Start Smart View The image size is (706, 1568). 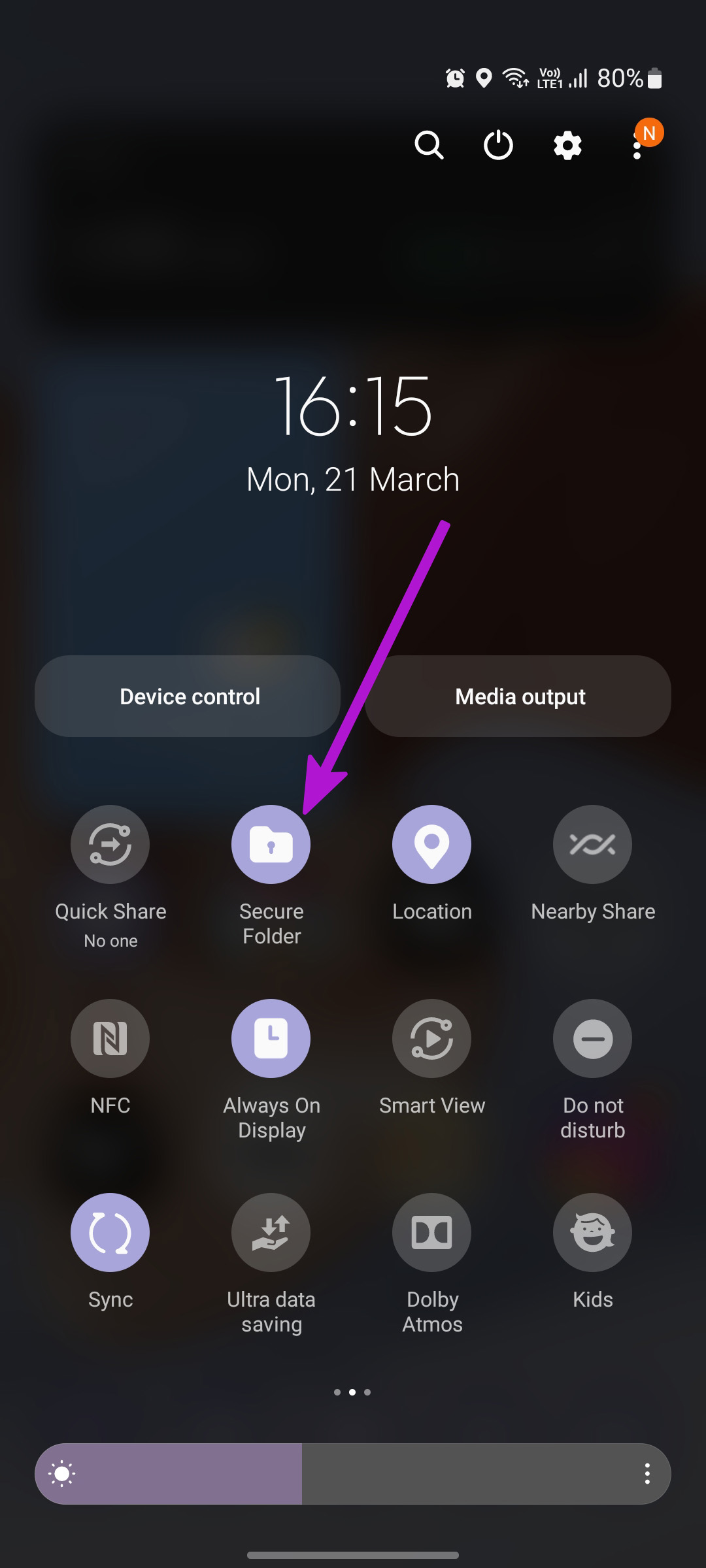[431, 1038]
